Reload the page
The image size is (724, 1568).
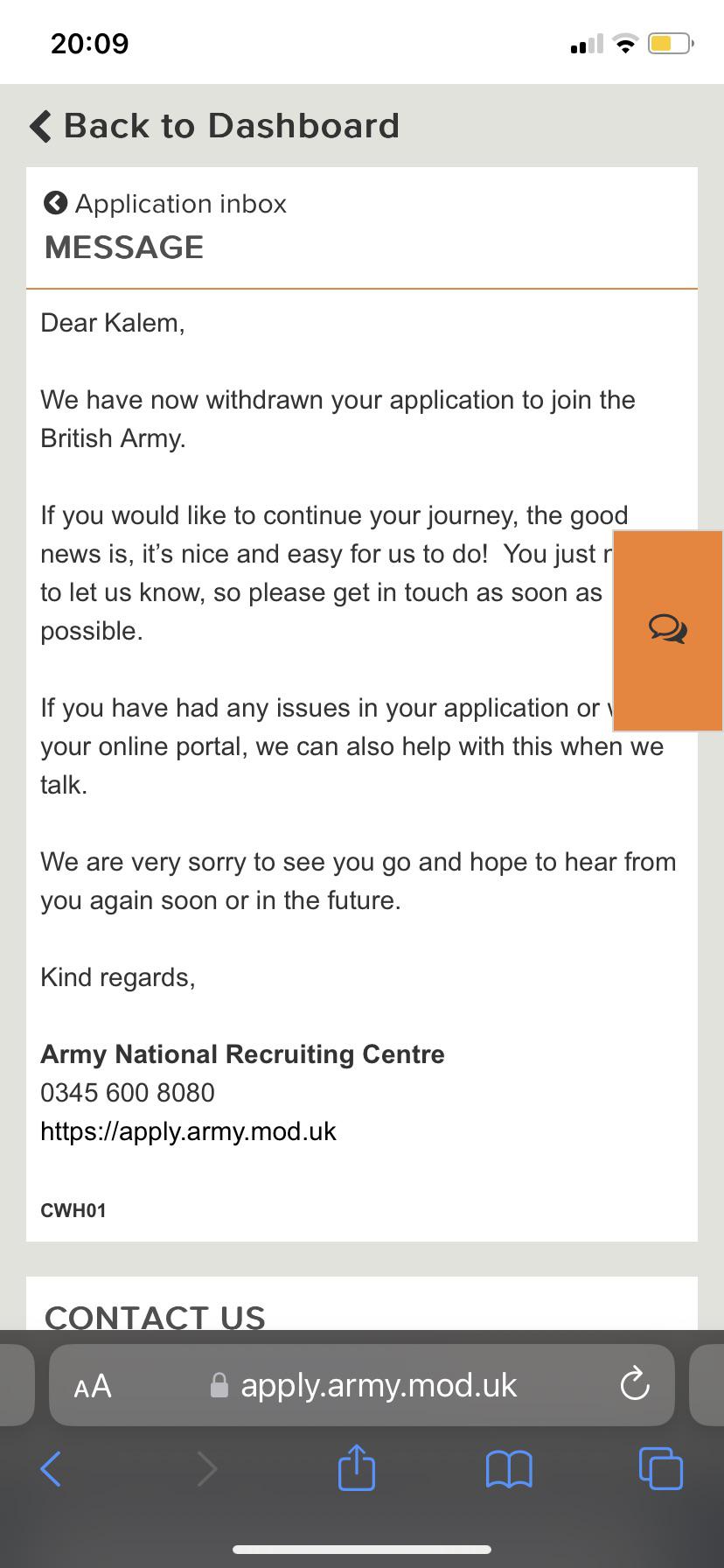click(634, 1385)
